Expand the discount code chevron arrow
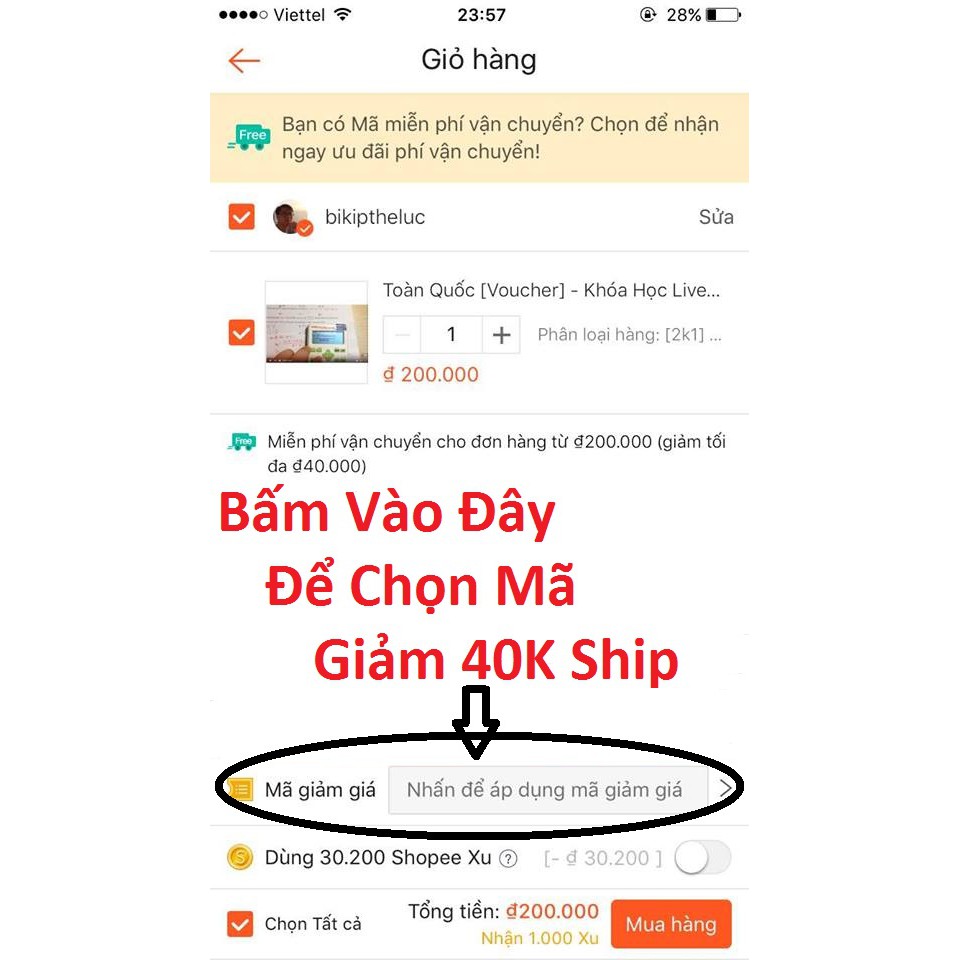This screenshot has width=960, height=960. [726, 789]
